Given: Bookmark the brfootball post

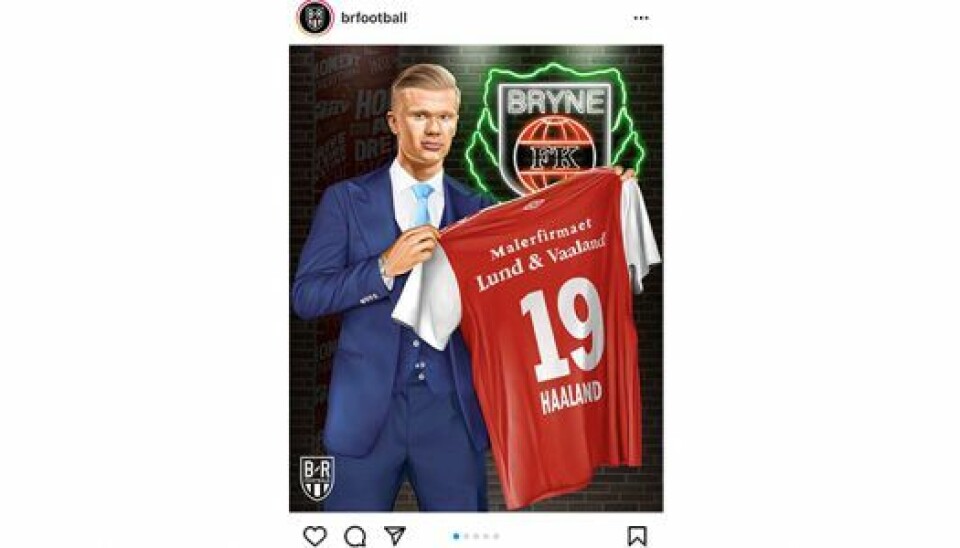Looking at the screenshot, I should 637,536.
